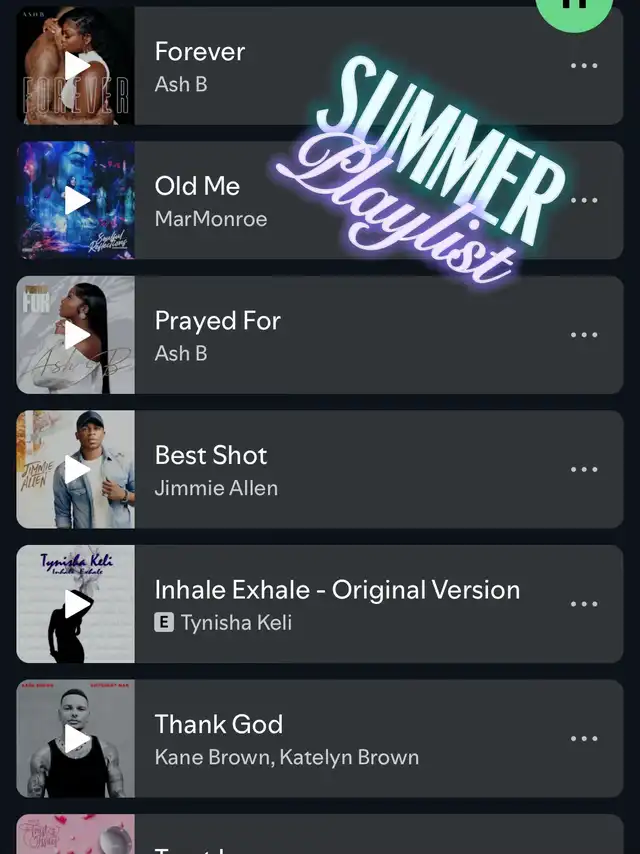Play Prayed For by Ash B
This screenshot has height=854, width=640.
pyautogui.click(x=77, y=335)
